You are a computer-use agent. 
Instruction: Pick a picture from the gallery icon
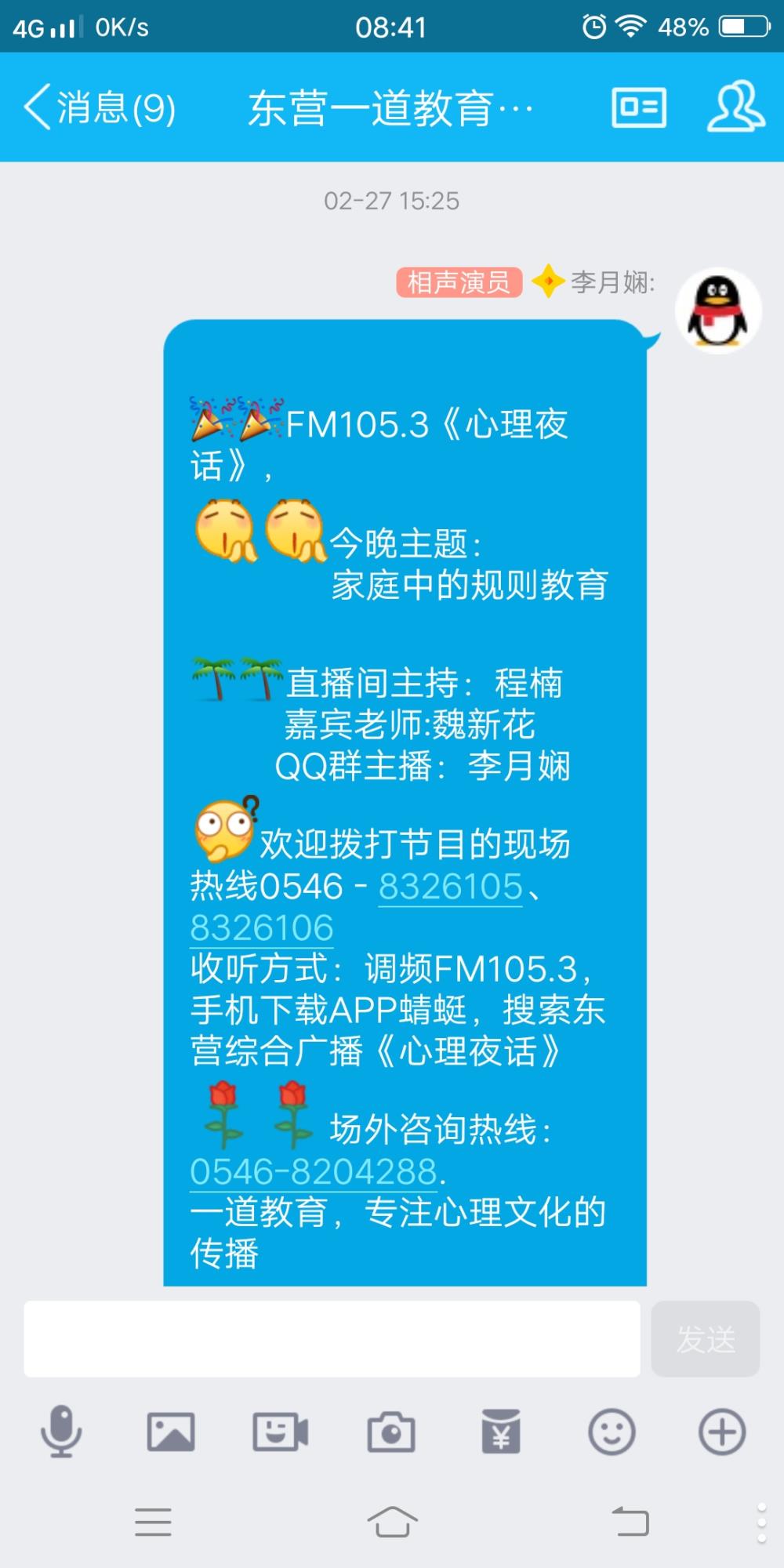(x=171, y=1432)
